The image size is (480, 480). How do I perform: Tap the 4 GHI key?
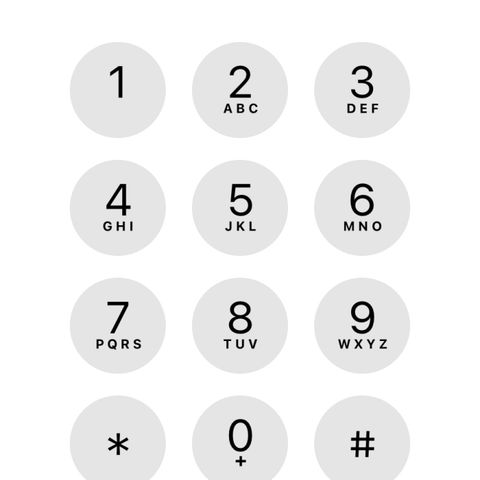click(x=118, y=208)
